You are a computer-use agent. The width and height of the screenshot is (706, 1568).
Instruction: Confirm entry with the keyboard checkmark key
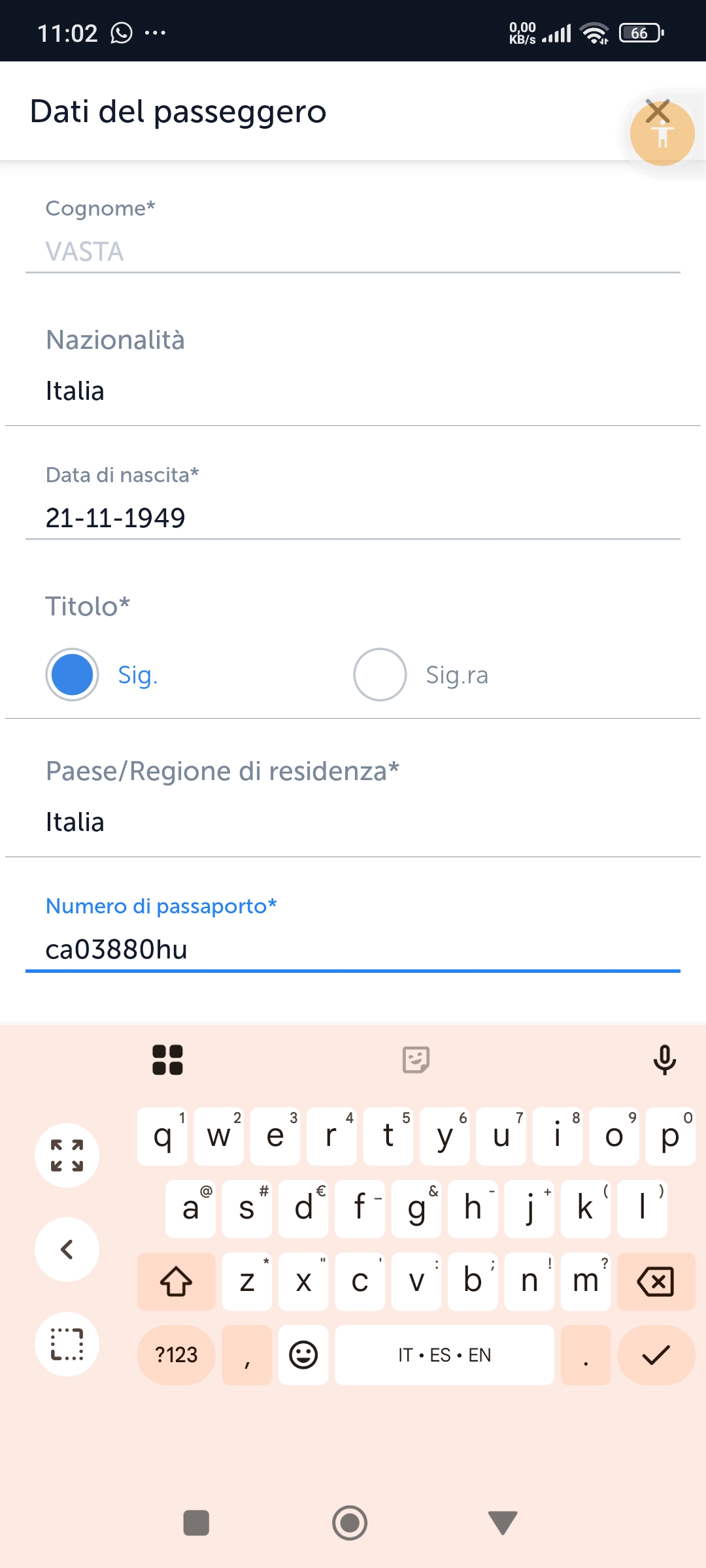click(656, 1355)
